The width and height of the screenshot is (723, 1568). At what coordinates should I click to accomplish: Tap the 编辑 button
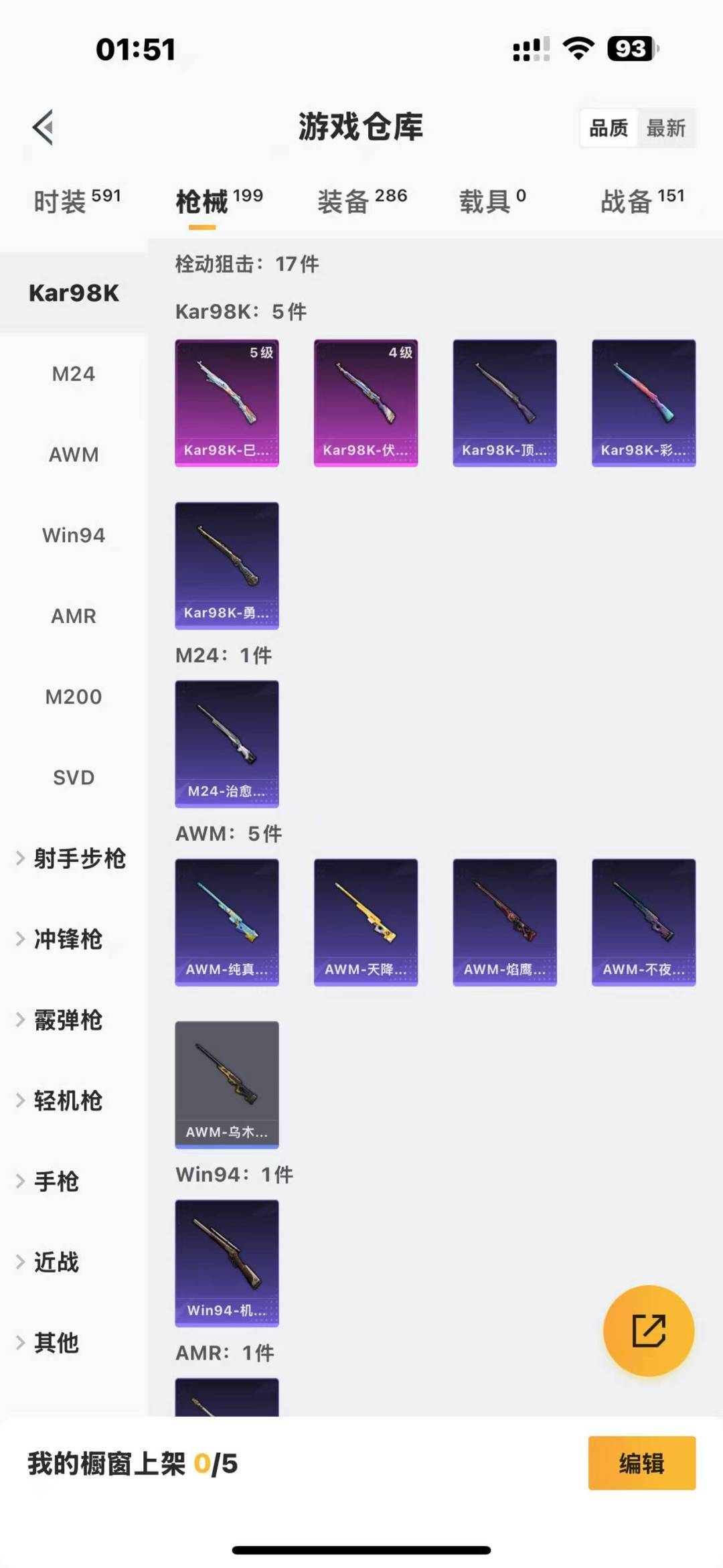pyautogui.click(x=641, y=1463)
